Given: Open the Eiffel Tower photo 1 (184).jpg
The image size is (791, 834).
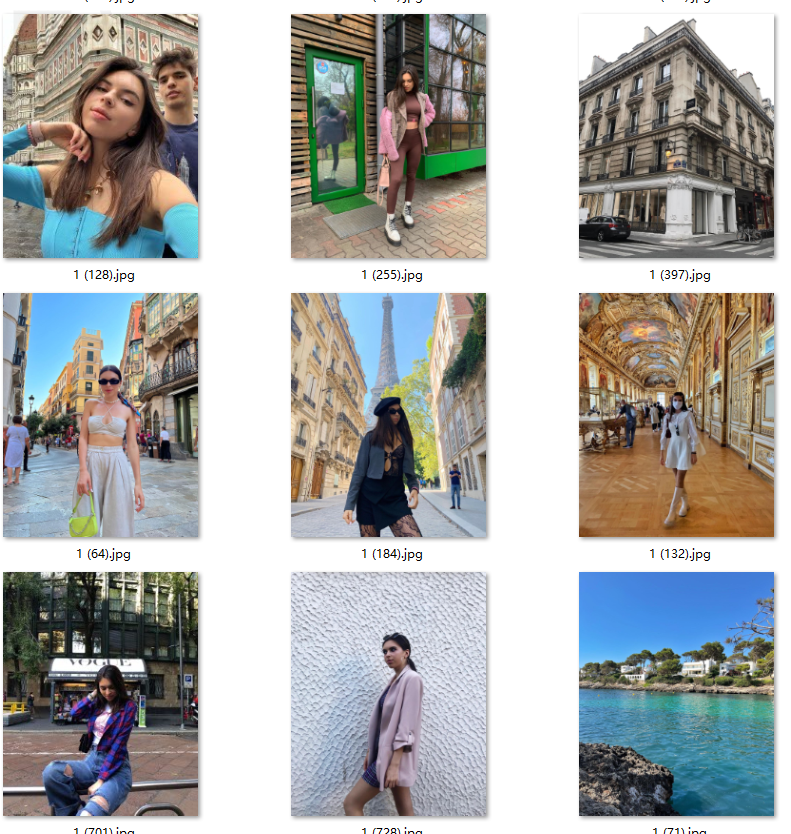Looking at the screenshot, I should coord(388,415).
